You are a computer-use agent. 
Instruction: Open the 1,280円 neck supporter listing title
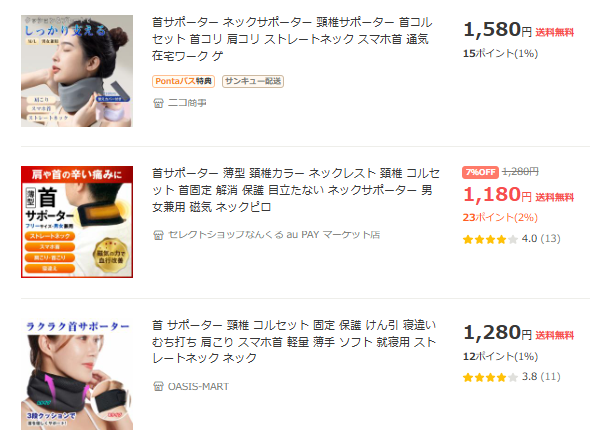tap(295, 341)
